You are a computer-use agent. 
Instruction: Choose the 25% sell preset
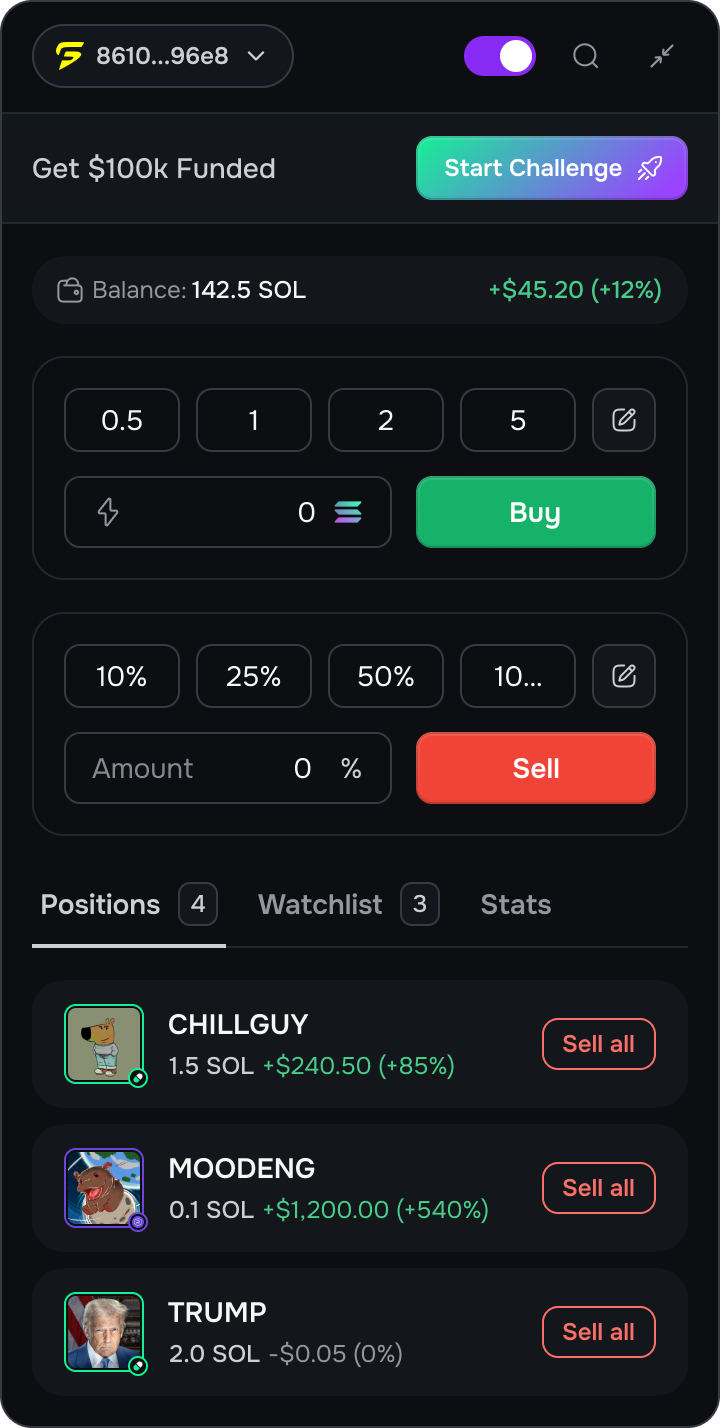[253, 677]
